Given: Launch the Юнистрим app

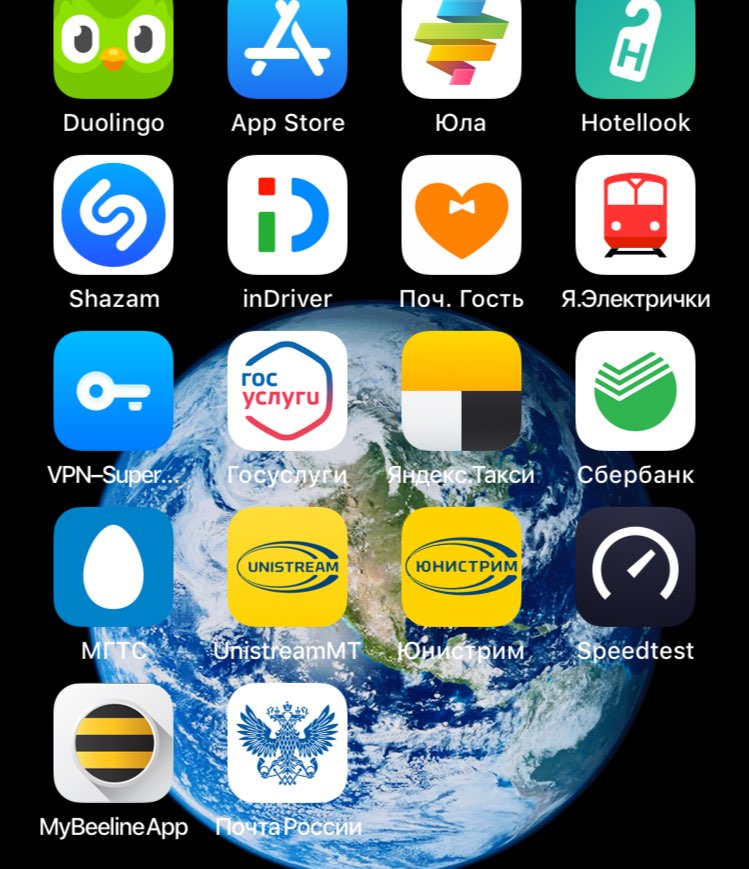Looking at the screenshot, I should click(x=461, y=567).
